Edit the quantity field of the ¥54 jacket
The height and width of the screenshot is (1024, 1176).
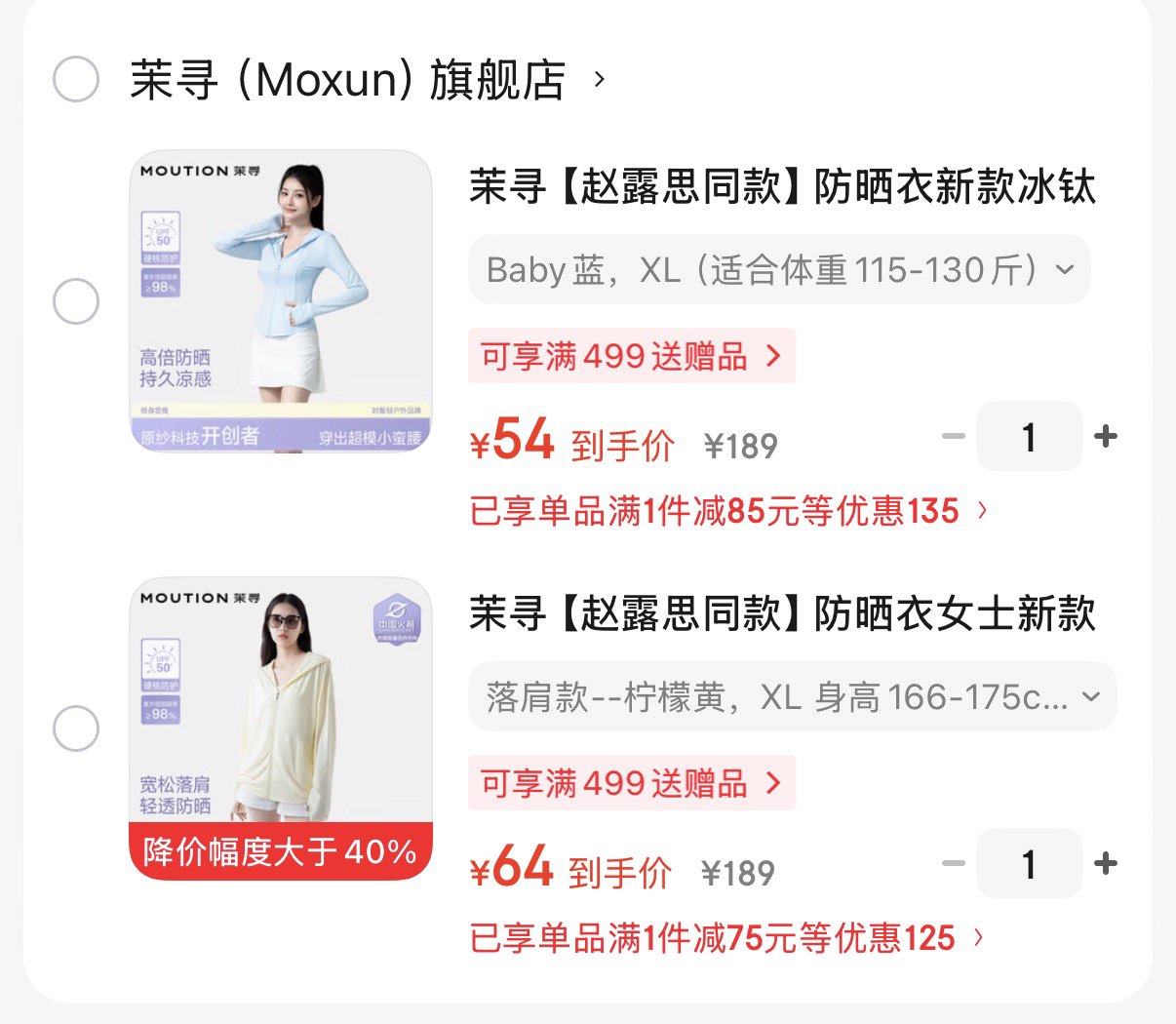click(x=1030, y=436)
